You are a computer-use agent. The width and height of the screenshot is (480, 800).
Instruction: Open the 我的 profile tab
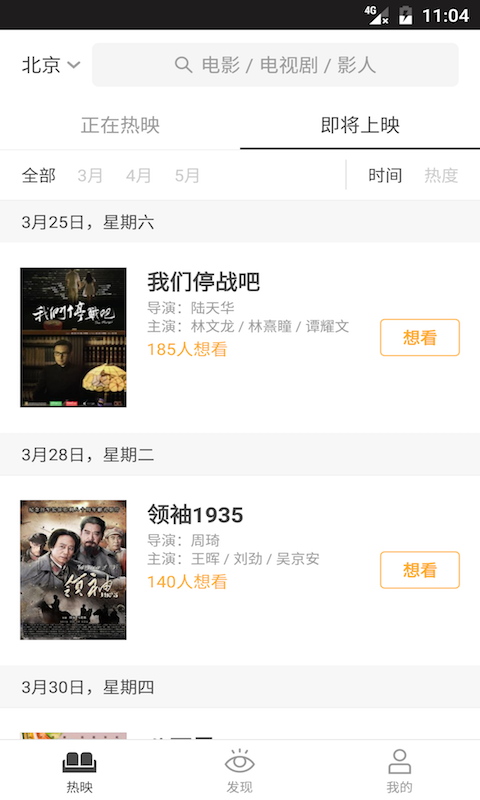pyautogui.click(x=399, y=770)
